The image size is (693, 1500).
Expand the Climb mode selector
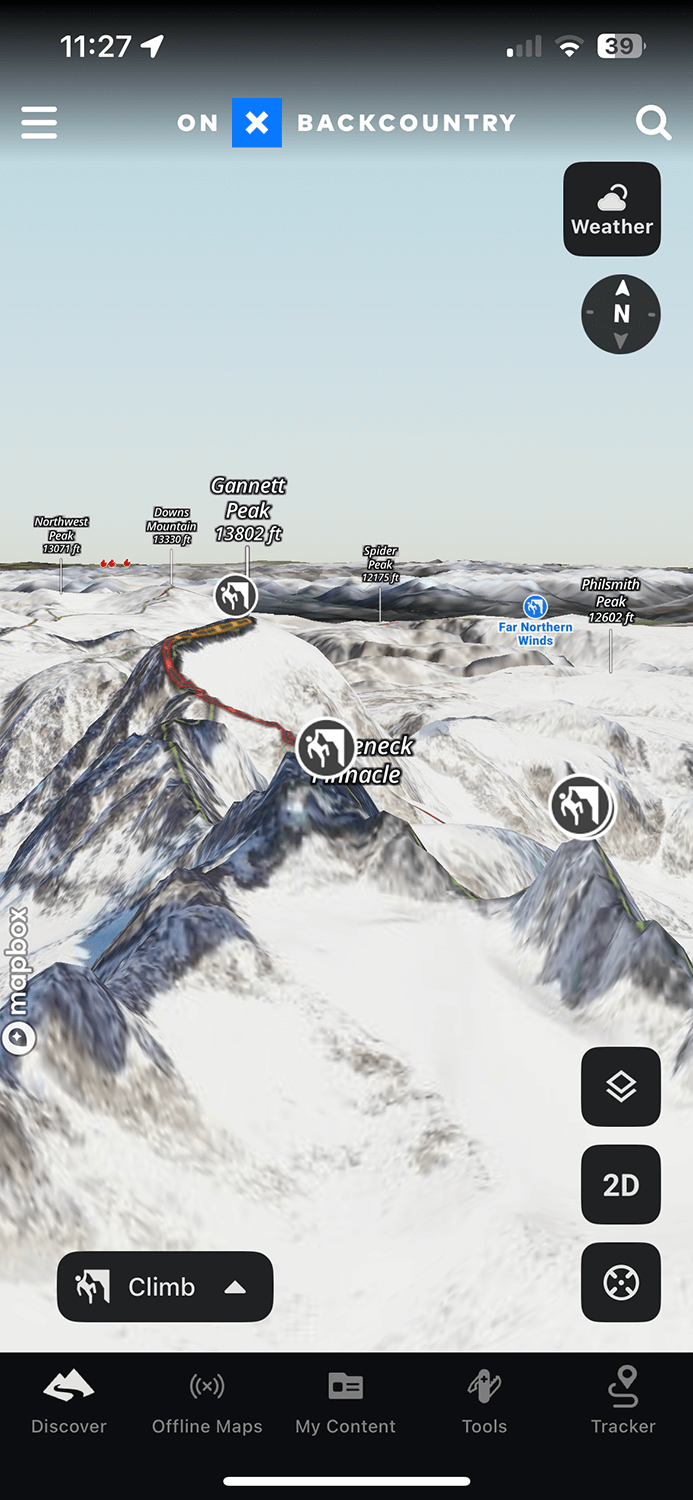165,1287
